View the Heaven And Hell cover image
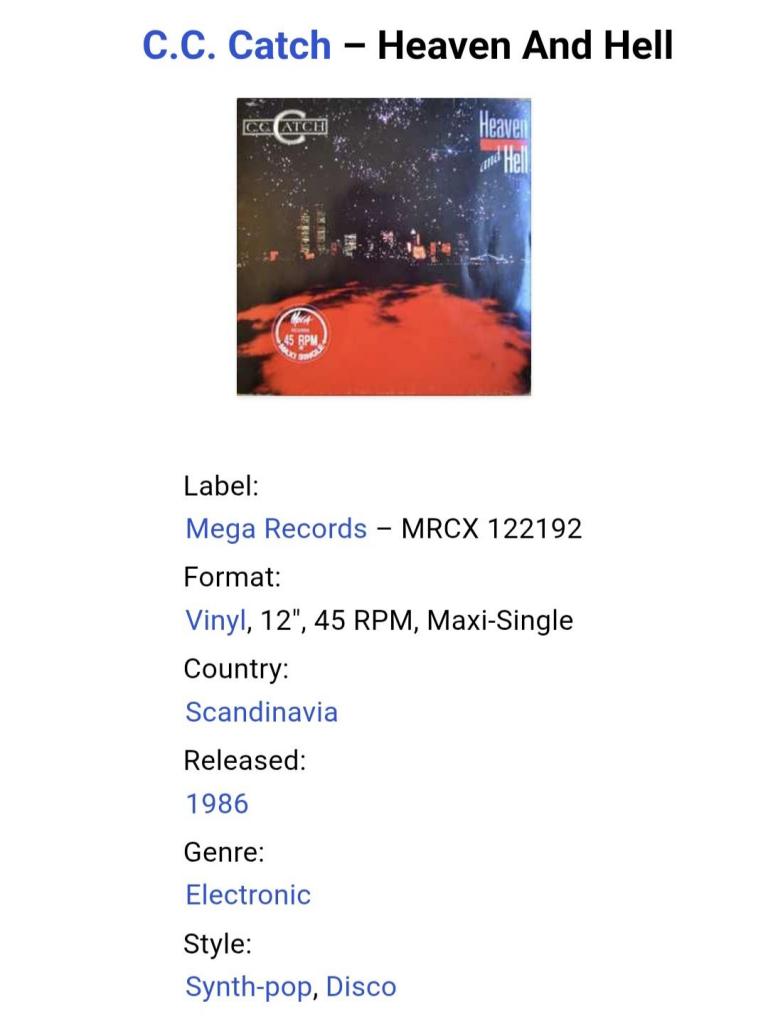 coord(383,246)
